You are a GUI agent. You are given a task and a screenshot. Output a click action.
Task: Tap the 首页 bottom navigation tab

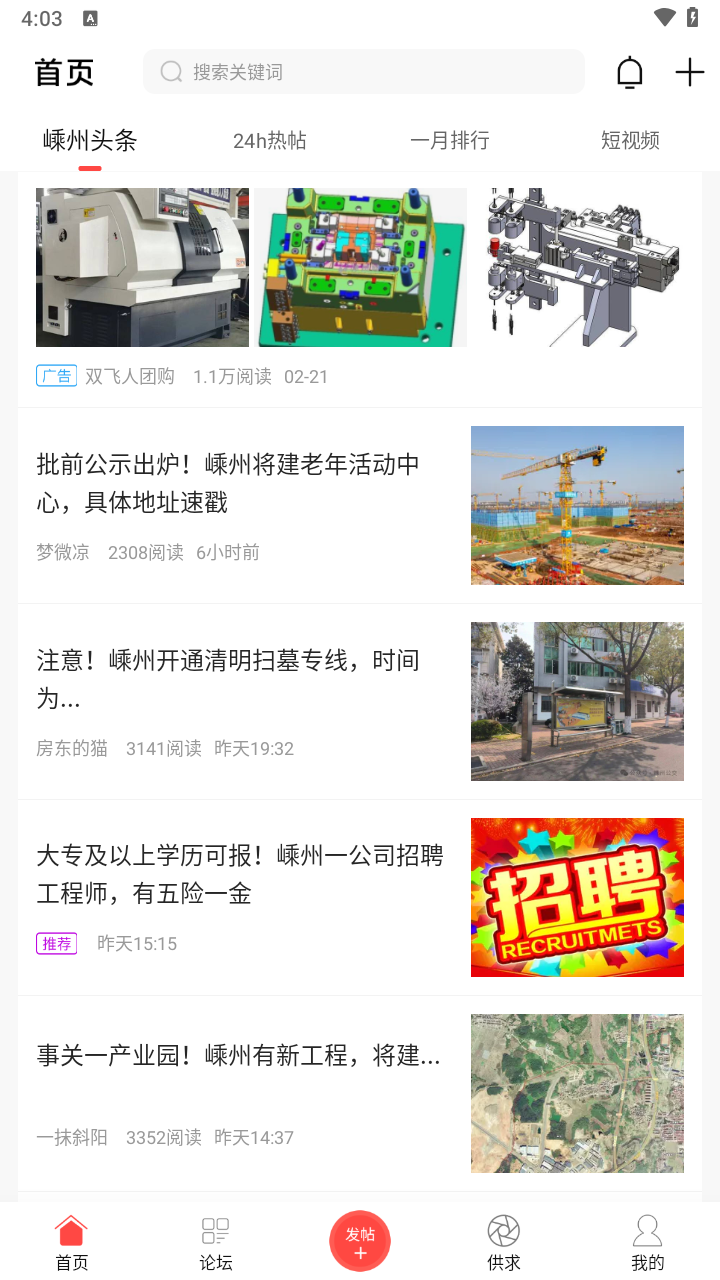click(x=72, y=1243)
